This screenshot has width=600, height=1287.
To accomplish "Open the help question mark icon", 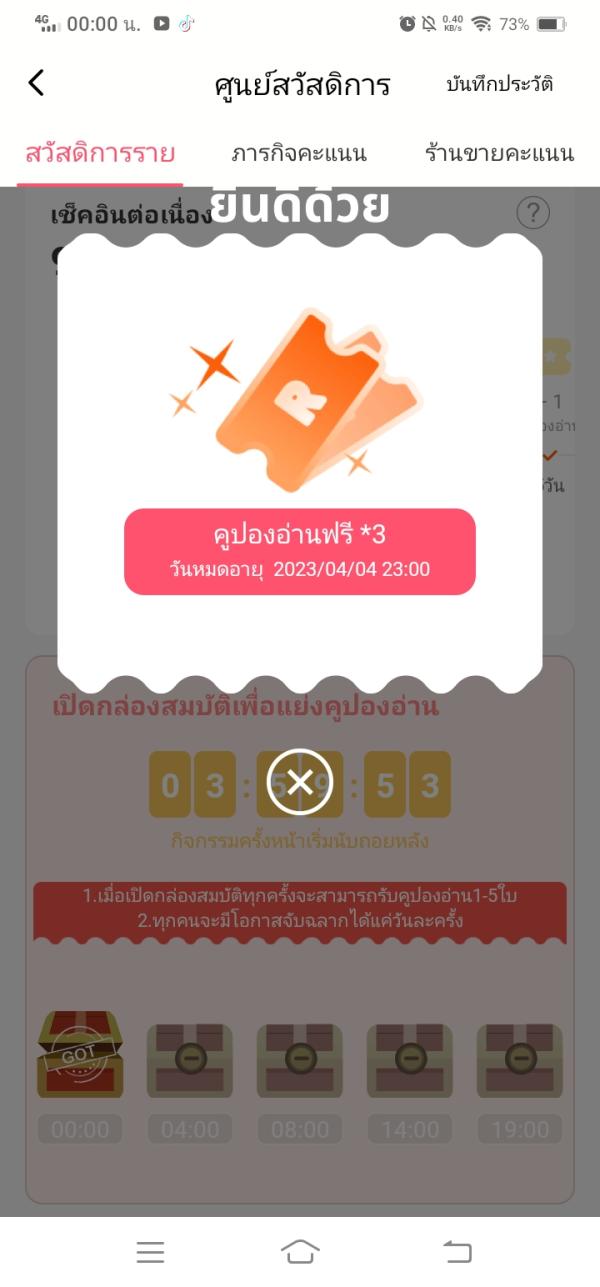I will pos(533,212).
